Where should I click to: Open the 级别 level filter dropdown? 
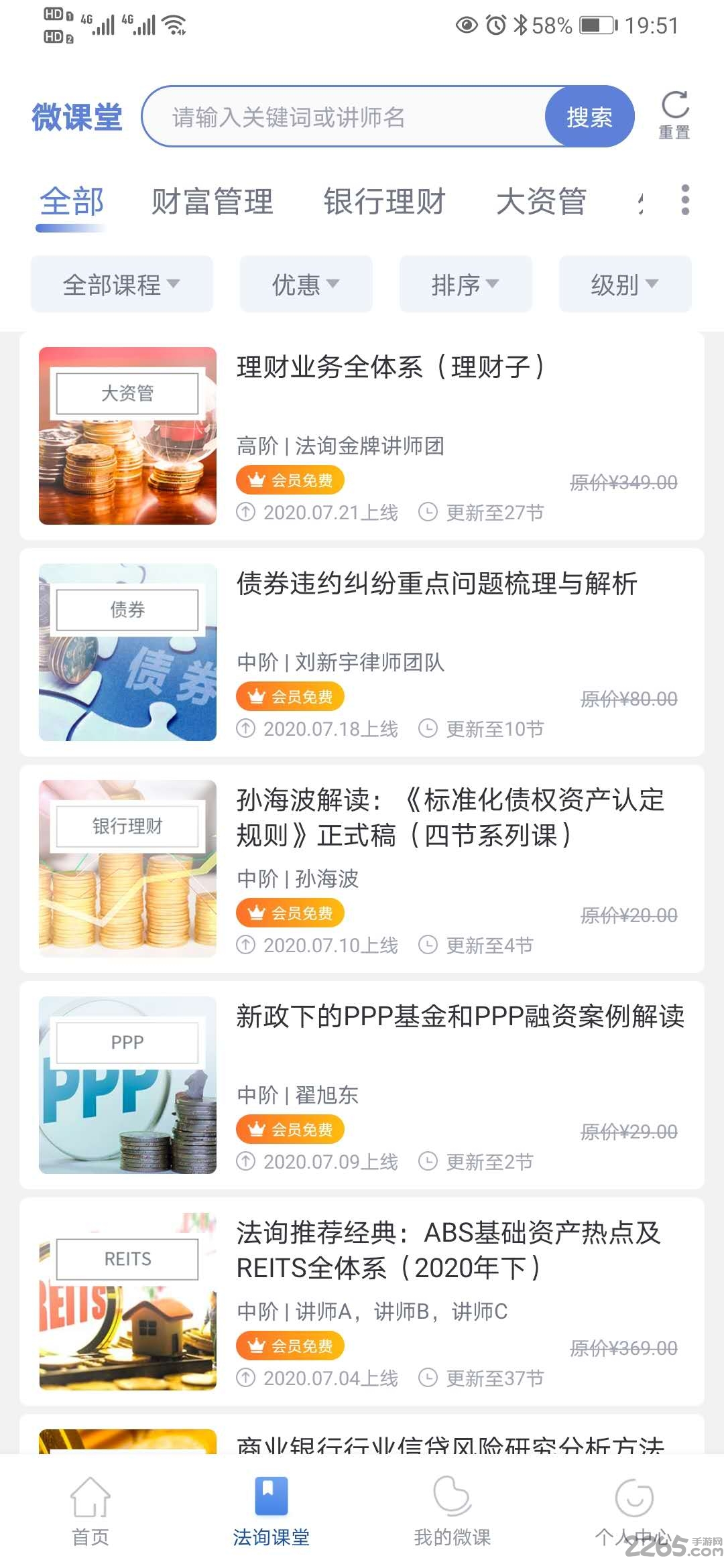tap(625, 284)
